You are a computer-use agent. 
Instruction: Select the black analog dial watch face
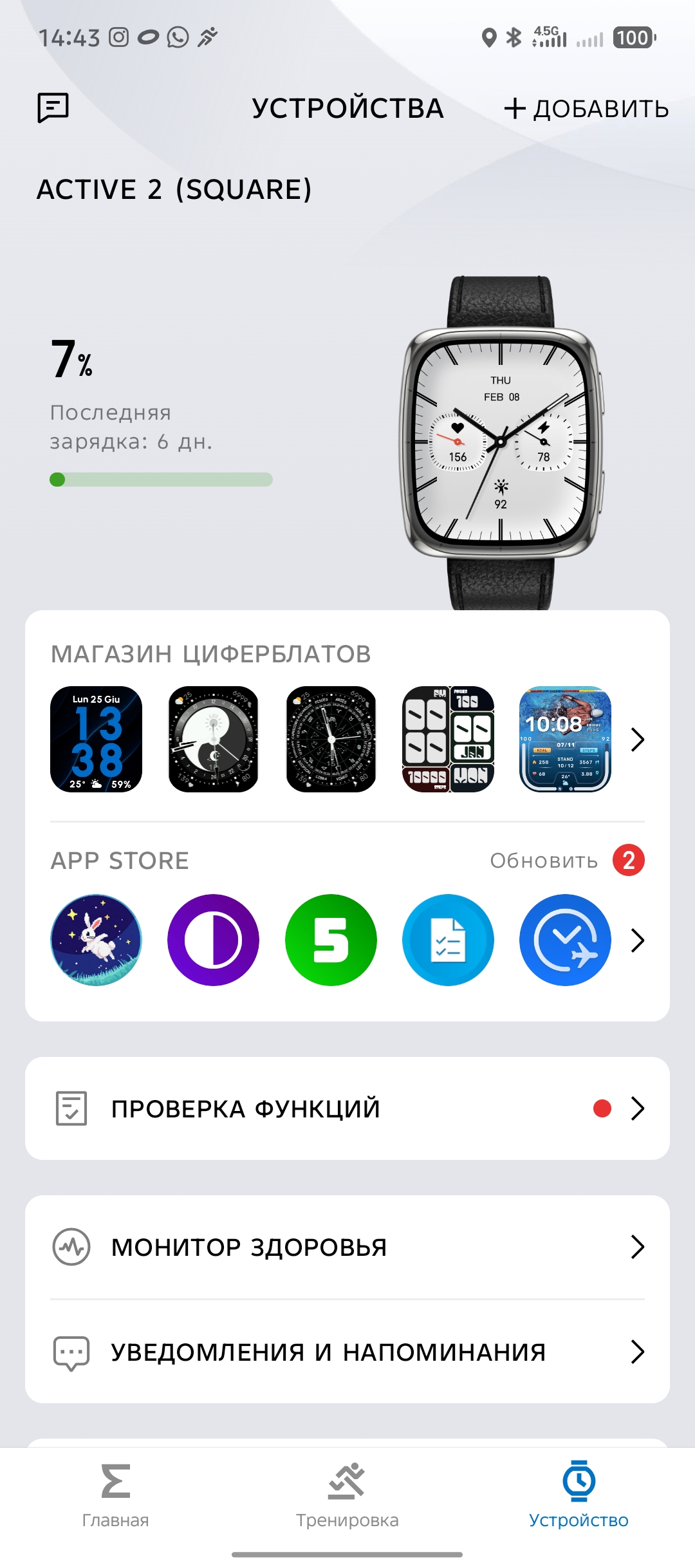click(x=331, y=739)
